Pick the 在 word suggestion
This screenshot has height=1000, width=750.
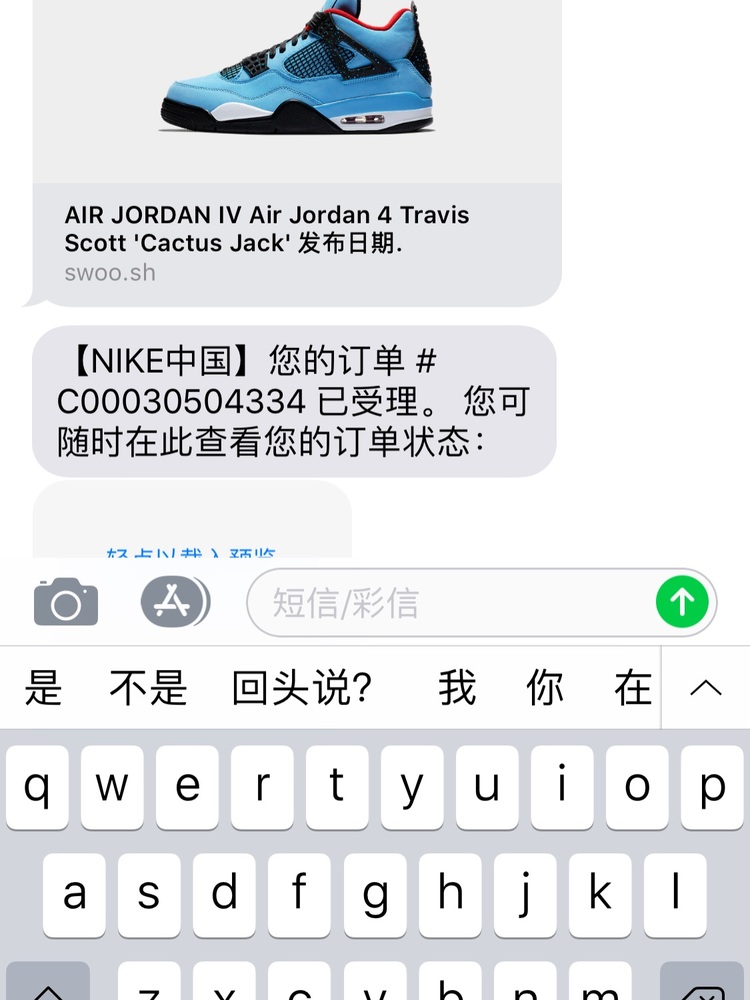click(633, 688)
